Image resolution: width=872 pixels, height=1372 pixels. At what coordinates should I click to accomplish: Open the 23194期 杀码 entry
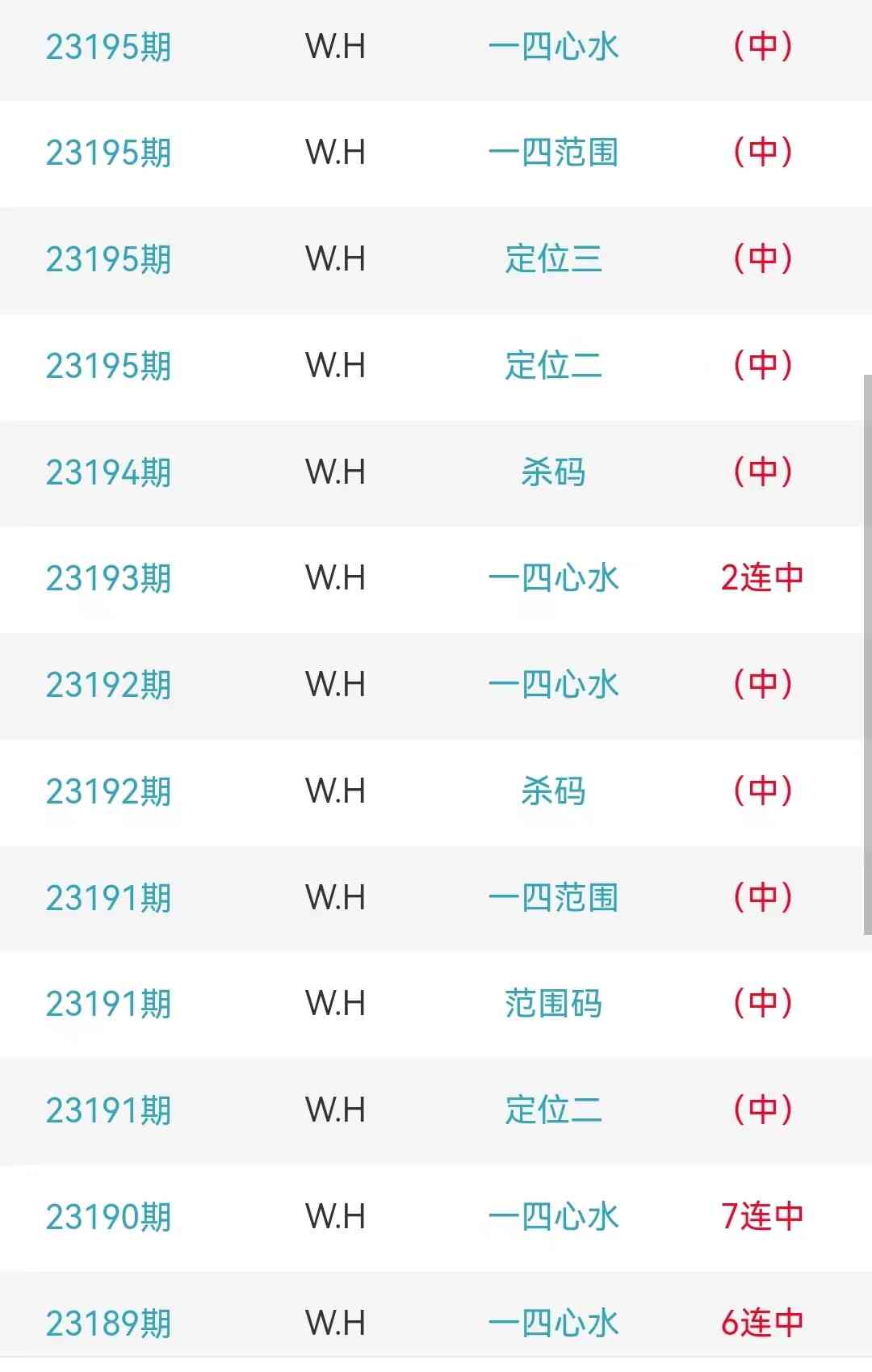[553, 472]
